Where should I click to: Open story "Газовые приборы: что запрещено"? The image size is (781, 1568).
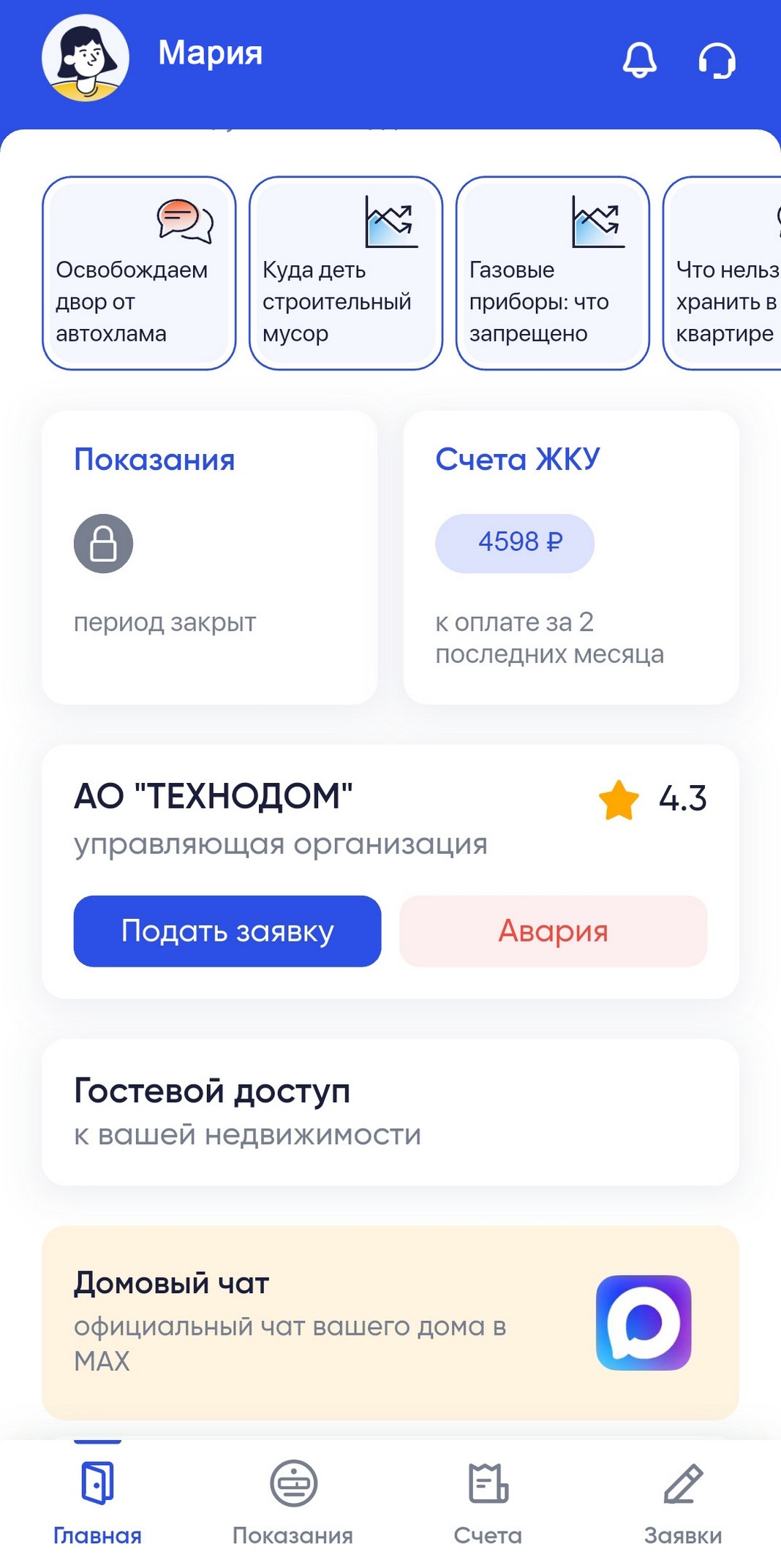[553, 273]
